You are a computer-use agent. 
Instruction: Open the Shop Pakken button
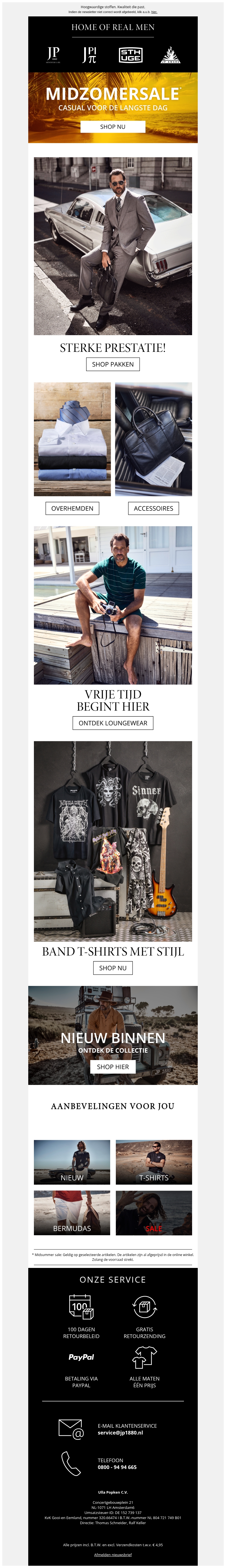click(x=113, y=364)
